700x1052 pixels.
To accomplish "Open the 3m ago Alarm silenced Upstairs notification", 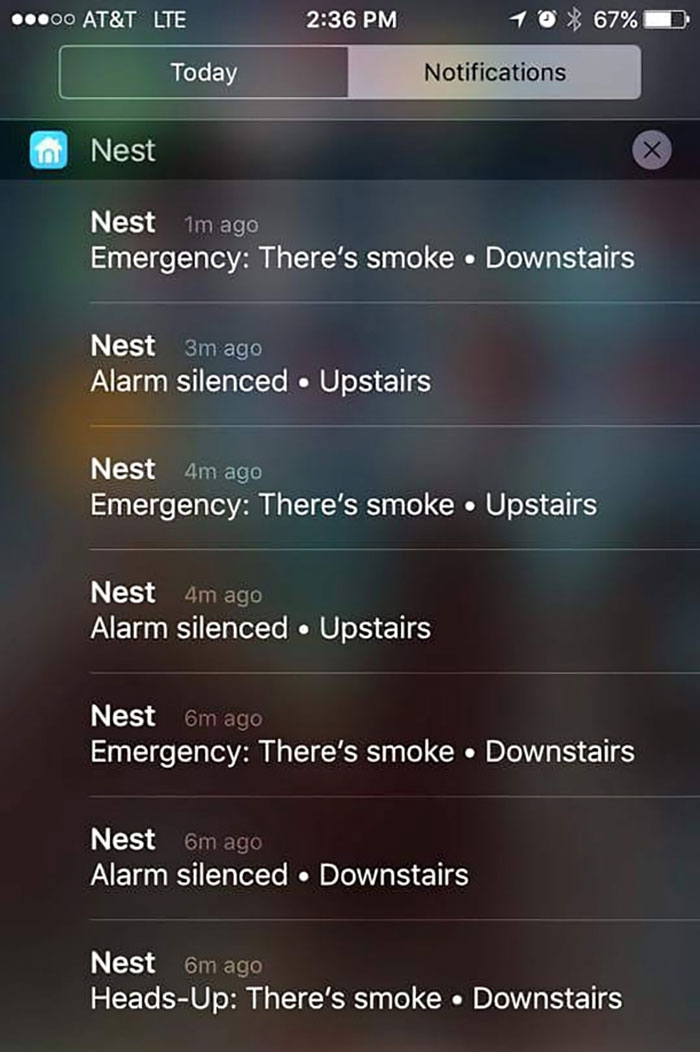I will 362,365.
